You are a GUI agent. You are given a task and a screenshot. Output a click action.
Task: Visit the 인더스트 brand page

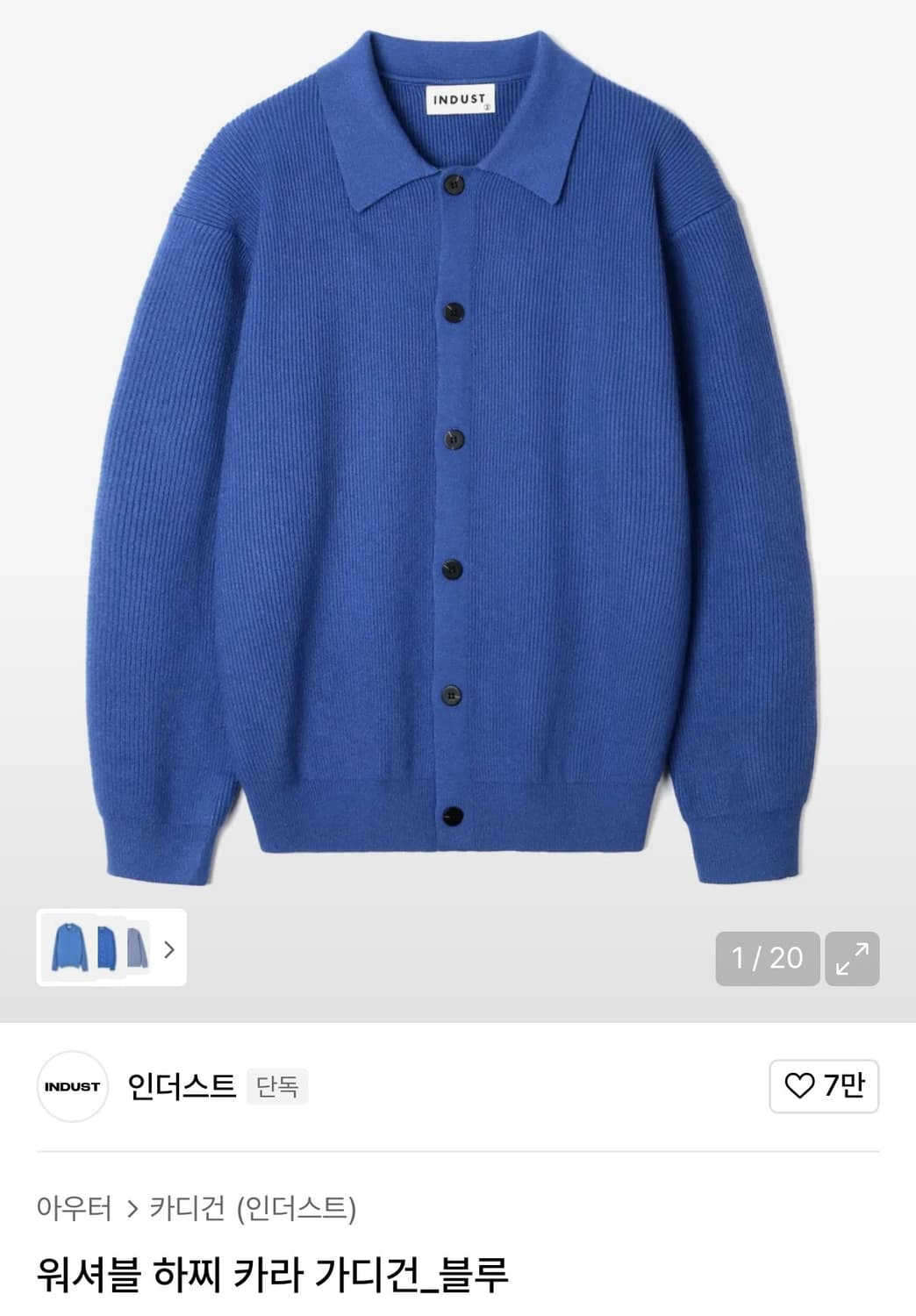coord(180,1086)
